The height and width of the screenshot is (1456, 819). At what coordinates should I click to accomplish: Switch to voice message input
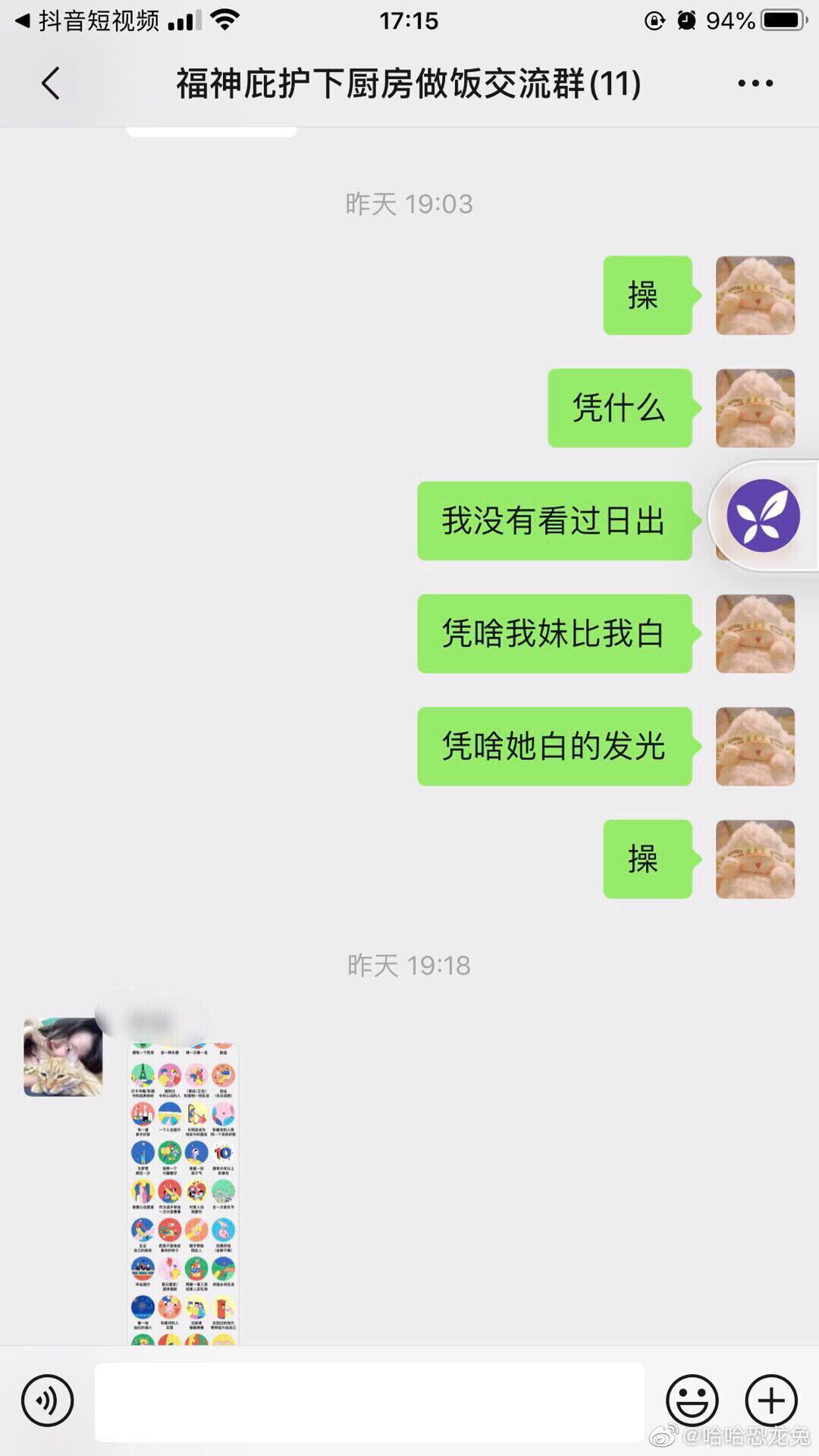47,1401
